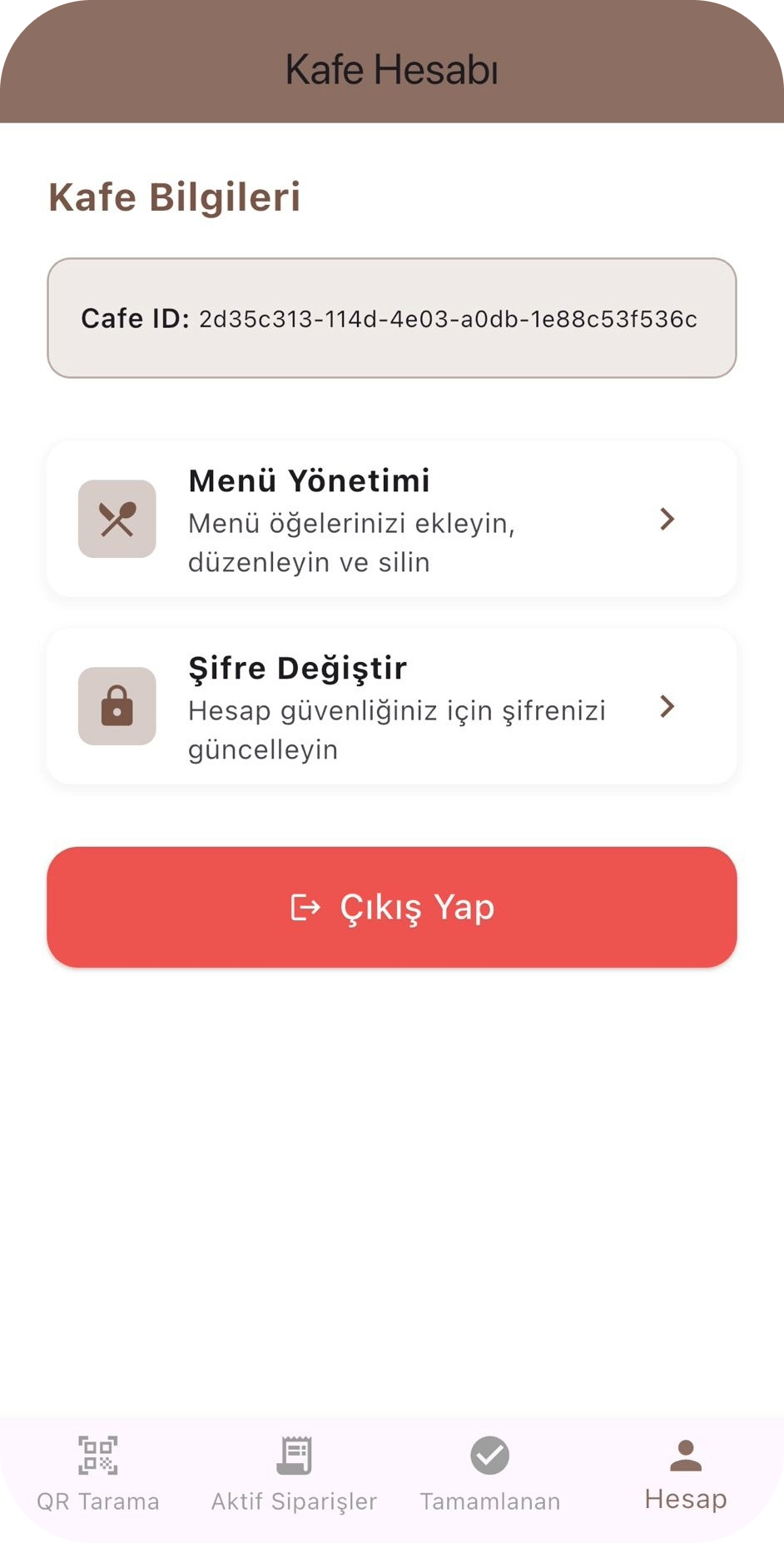
Task: Open the QR Tarama tab
Action: [x=97, y=1474]
